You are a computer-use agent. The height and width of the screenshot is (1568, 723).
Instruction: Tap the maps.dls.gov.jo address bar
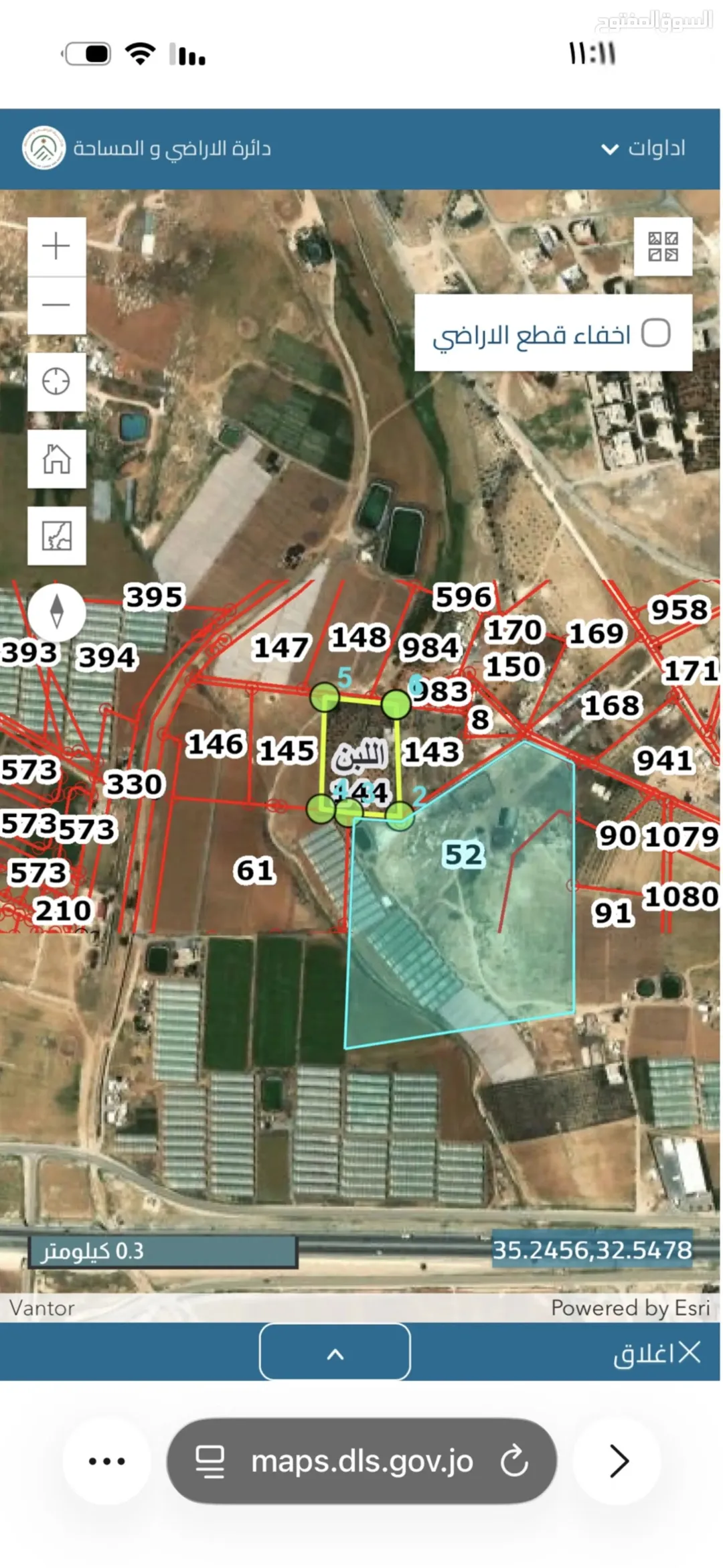[x=361, y=1461]
